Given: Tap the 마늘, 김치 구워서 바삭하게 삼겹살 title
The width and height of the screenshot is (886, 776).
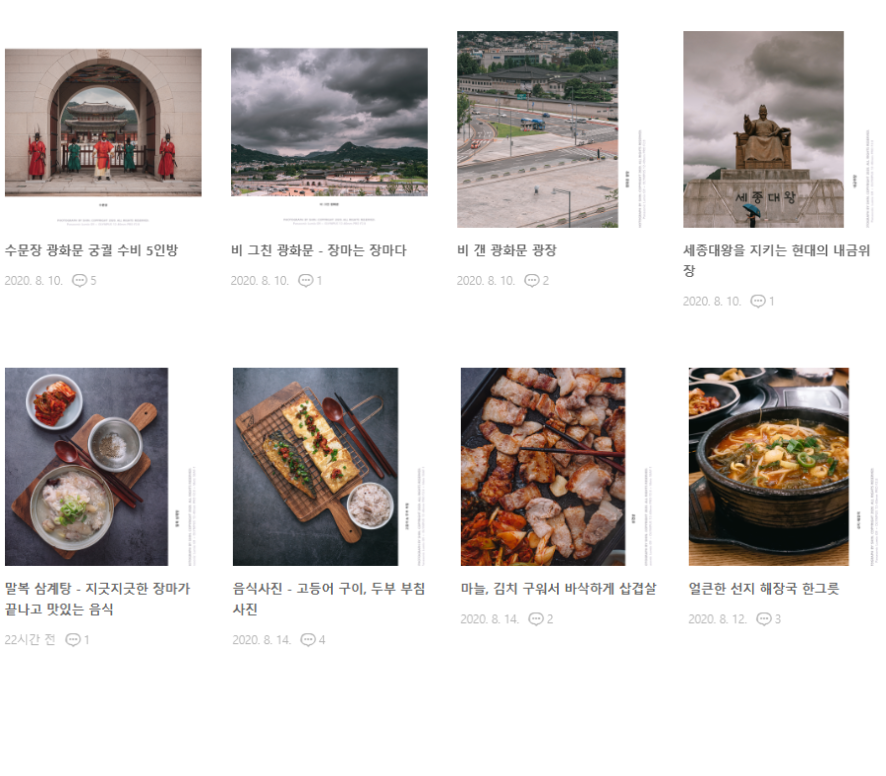Looking at the screenshot, I should (559, 589).
